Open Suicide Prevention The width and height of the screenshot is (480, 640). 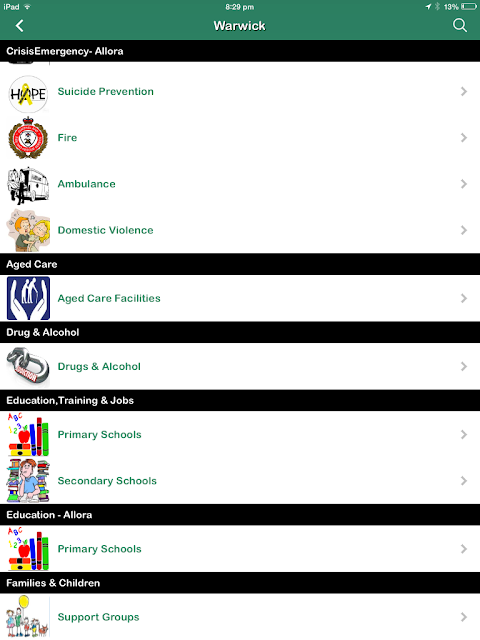pos(240,91)
